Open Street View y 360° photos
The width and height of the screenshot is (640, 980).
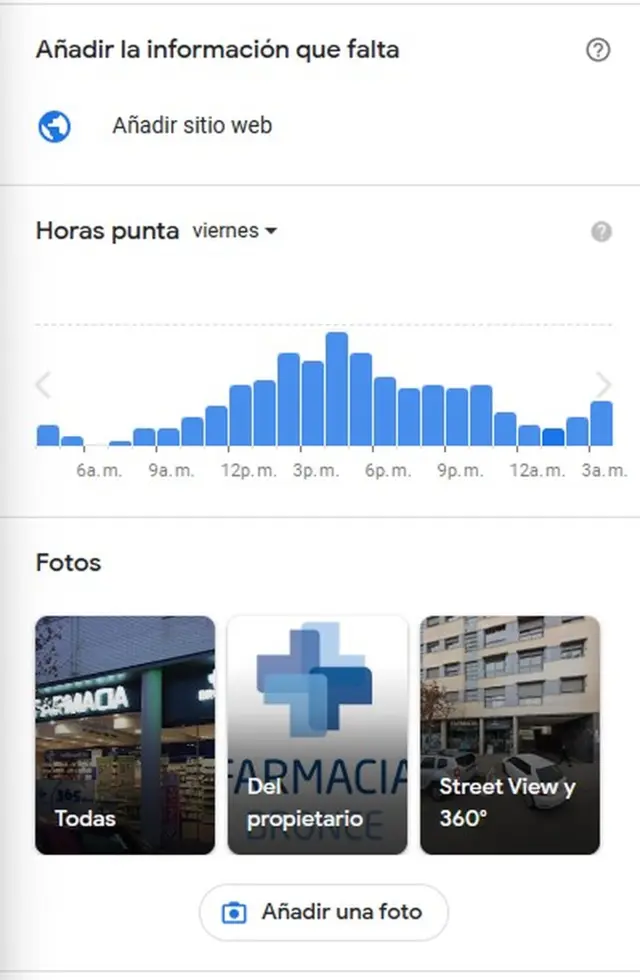pos(510,735)
